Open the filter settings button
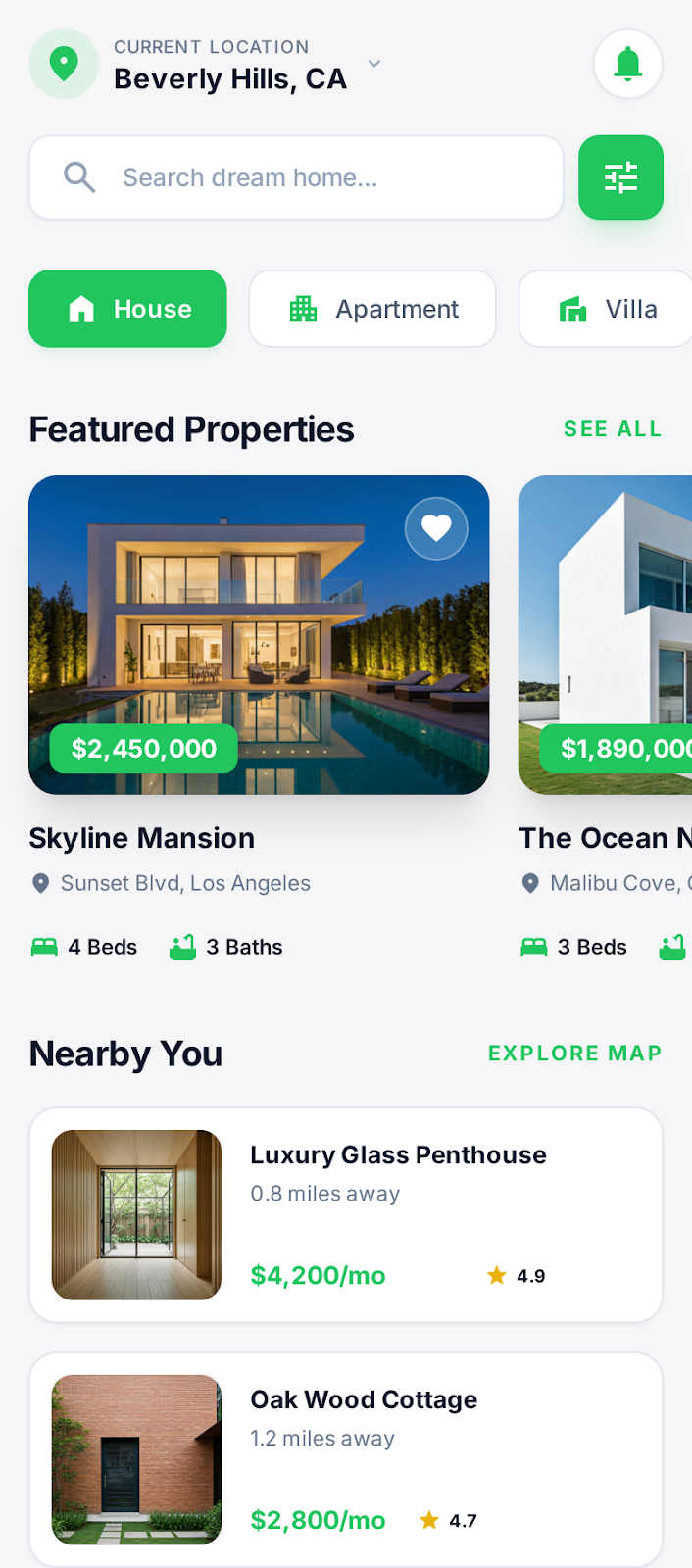 [620, 177]
